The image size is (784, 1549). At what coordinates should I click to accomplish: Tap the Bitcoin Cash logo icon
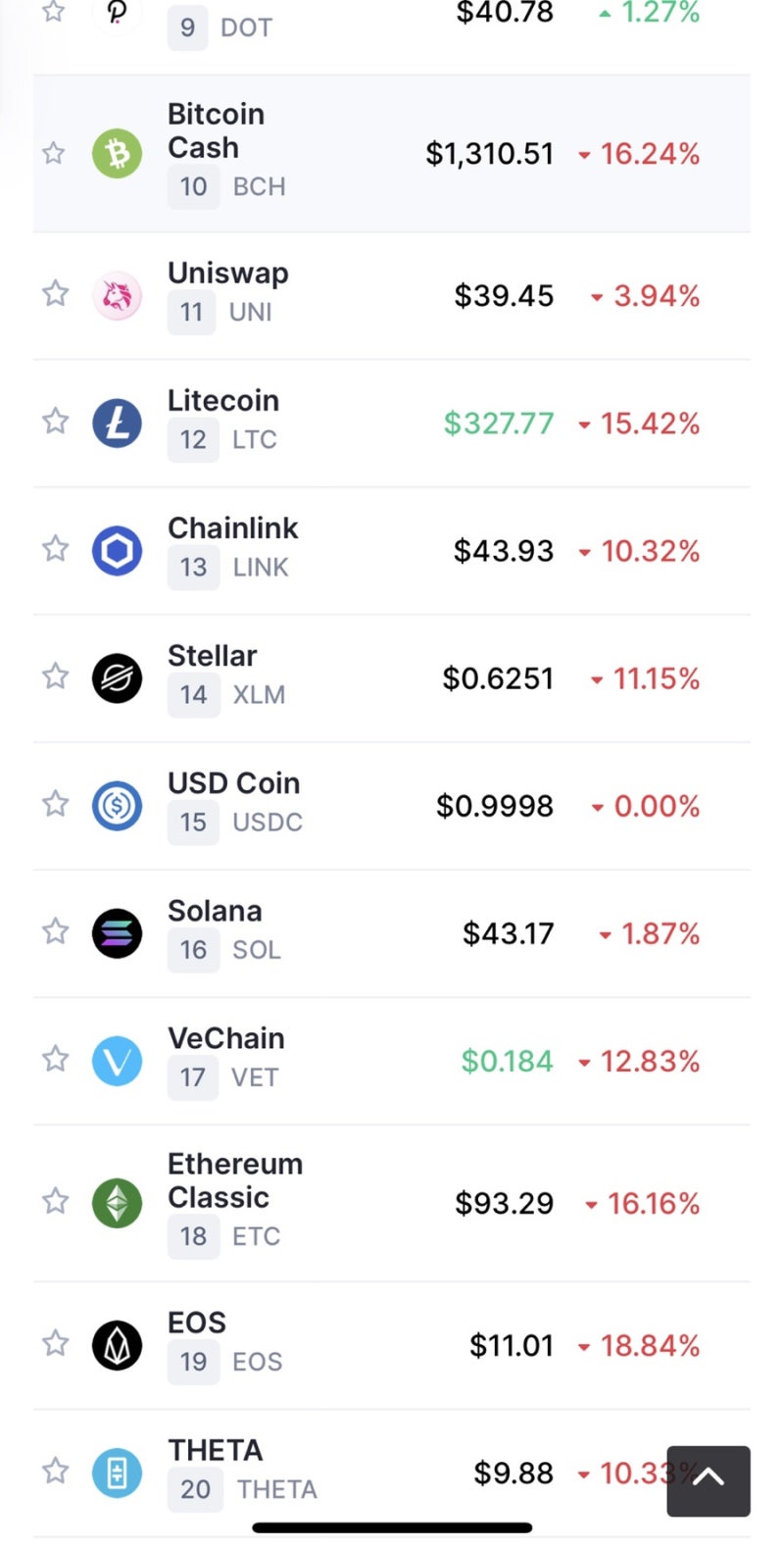point(117,154)
